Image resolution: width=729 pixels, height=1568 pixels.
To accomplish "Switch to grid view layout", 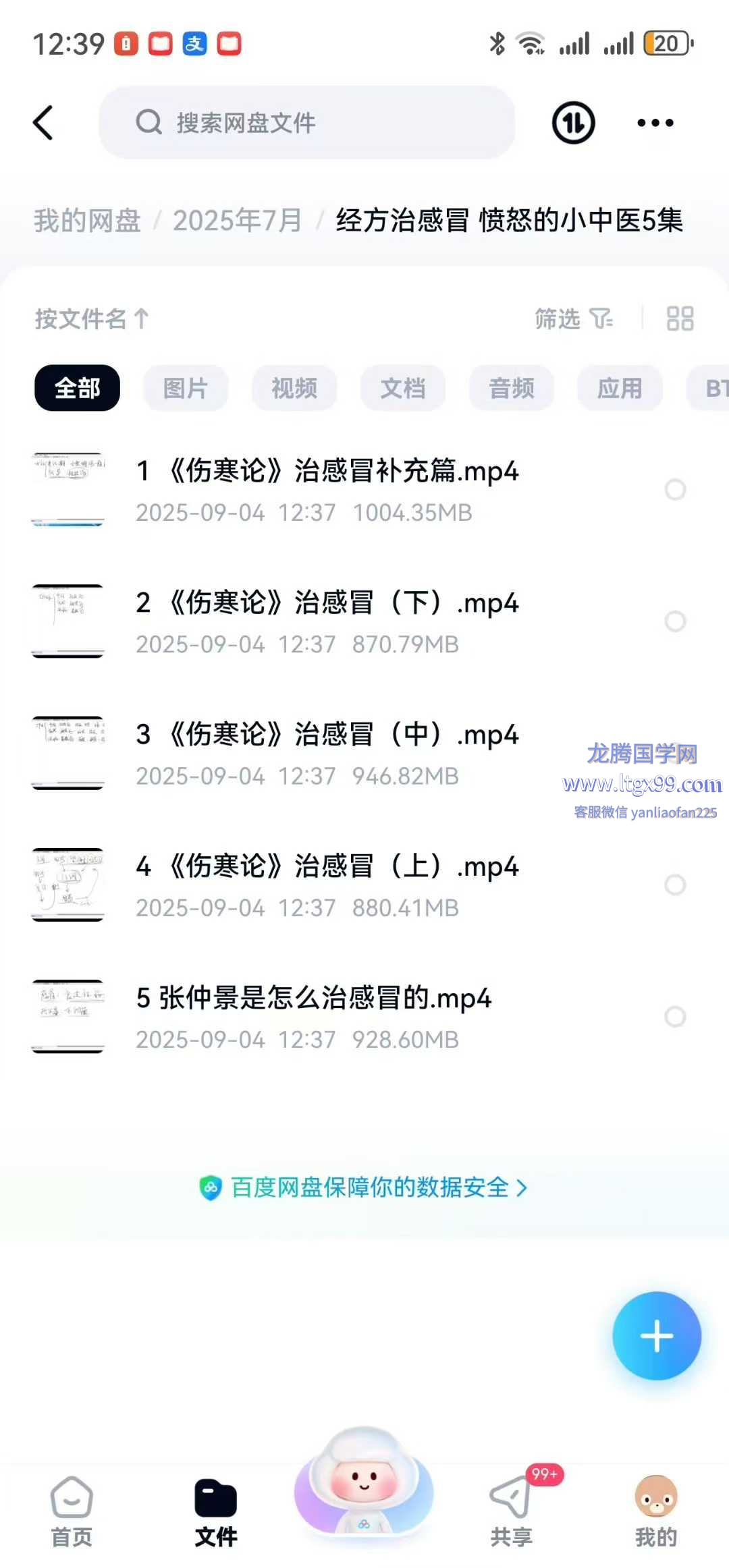I will pos(680,318).
